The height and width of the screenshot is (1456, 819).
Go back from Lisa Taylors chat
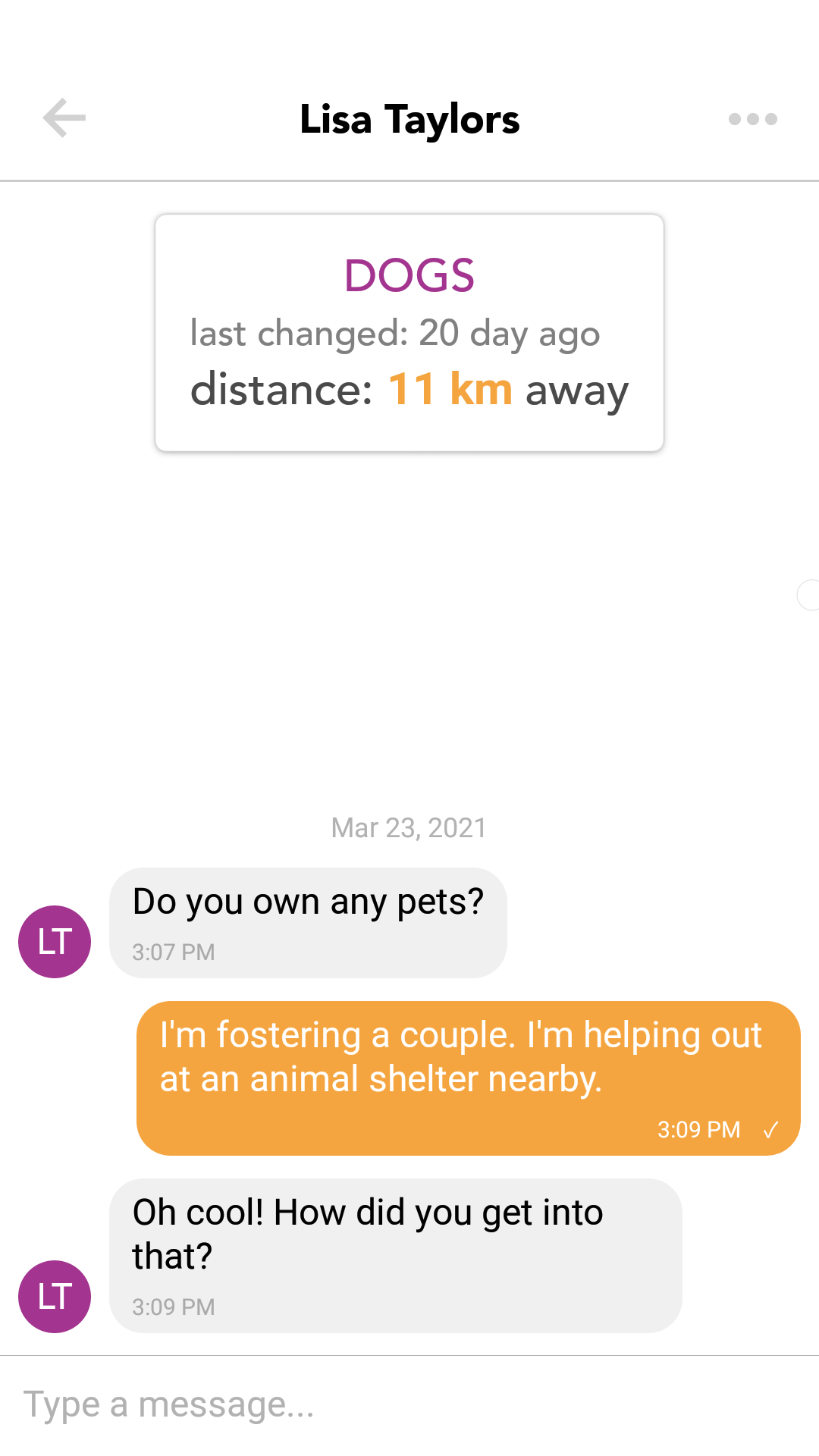pyautogui.click(x=64, y=118)
